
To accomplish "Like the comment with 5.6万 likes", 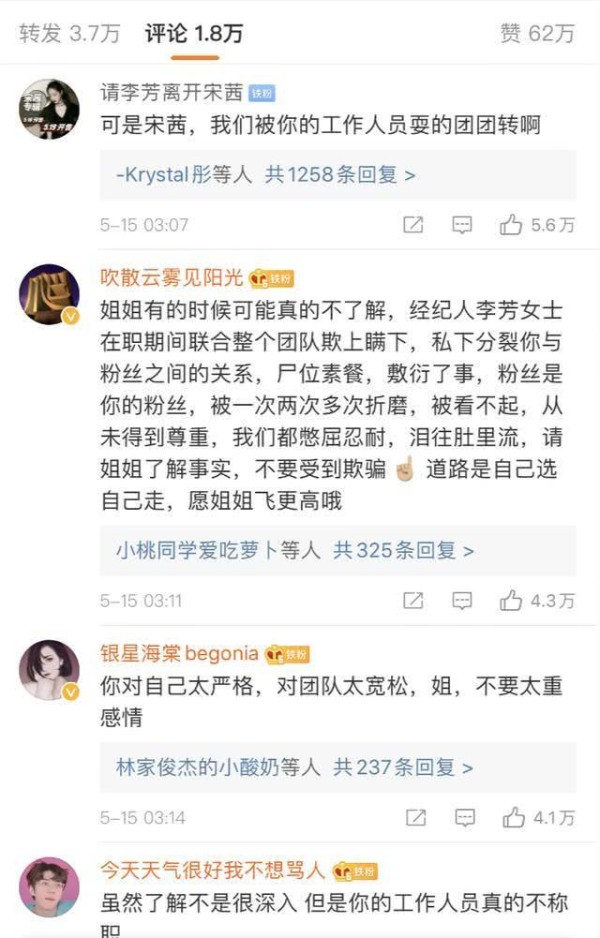I will 513,225.
